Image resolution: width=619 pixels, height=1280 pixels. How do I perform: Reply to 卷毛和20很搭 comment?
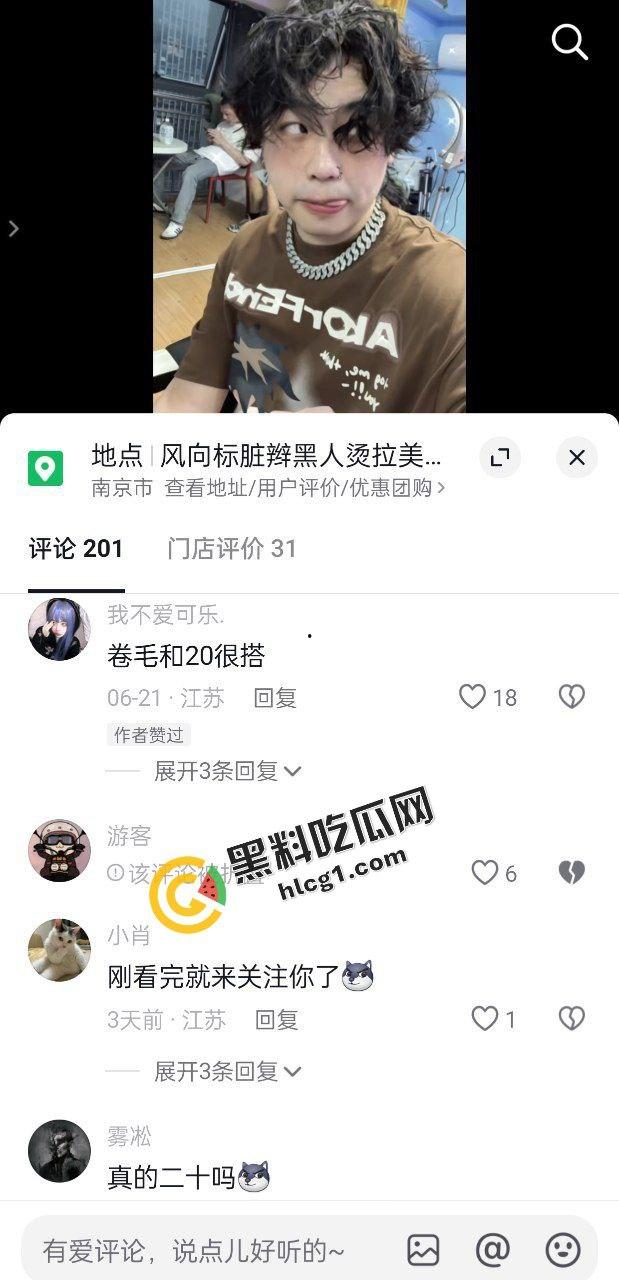point(275,698)
